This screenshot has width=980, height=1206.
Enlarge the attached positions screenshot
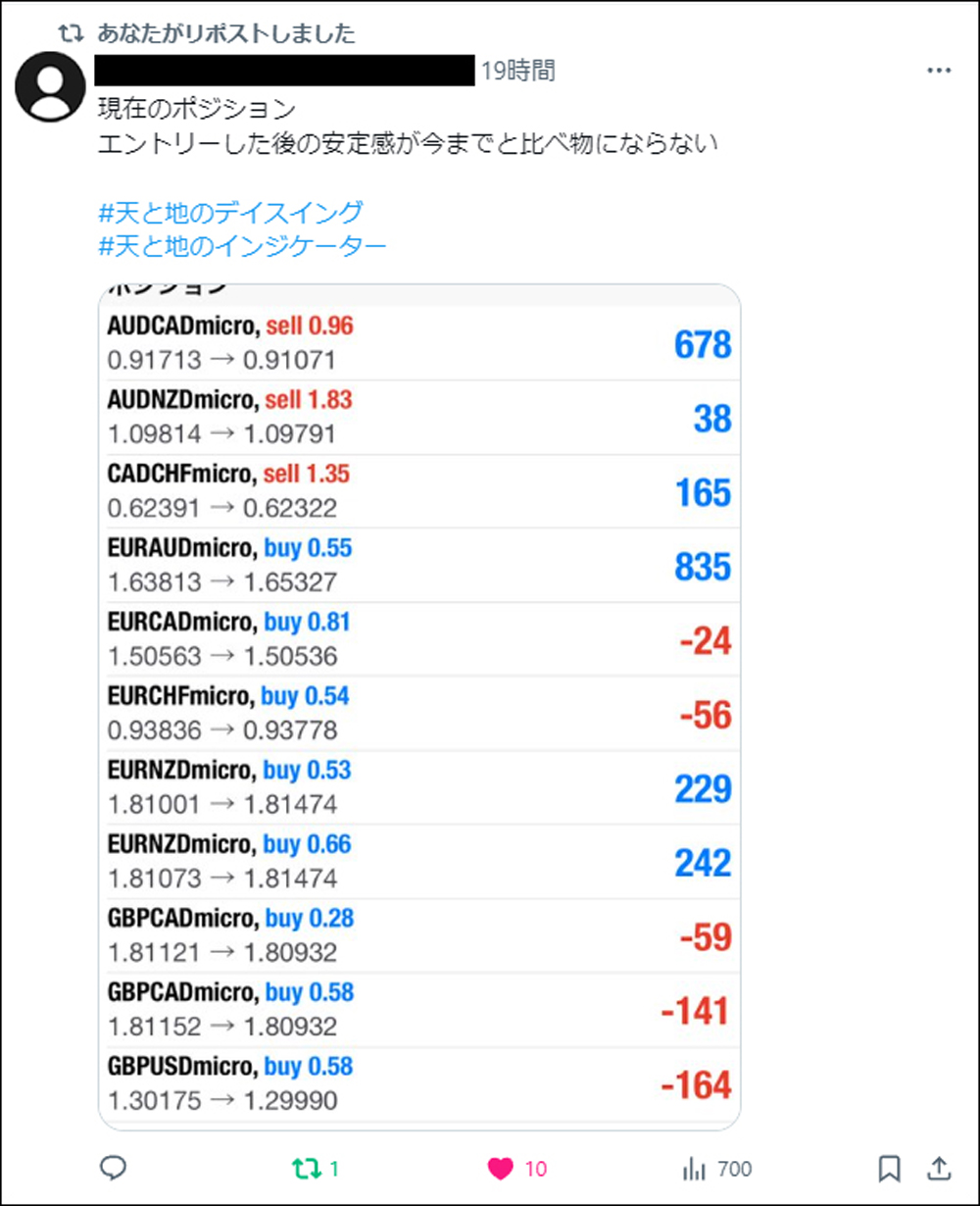point(419,706)
